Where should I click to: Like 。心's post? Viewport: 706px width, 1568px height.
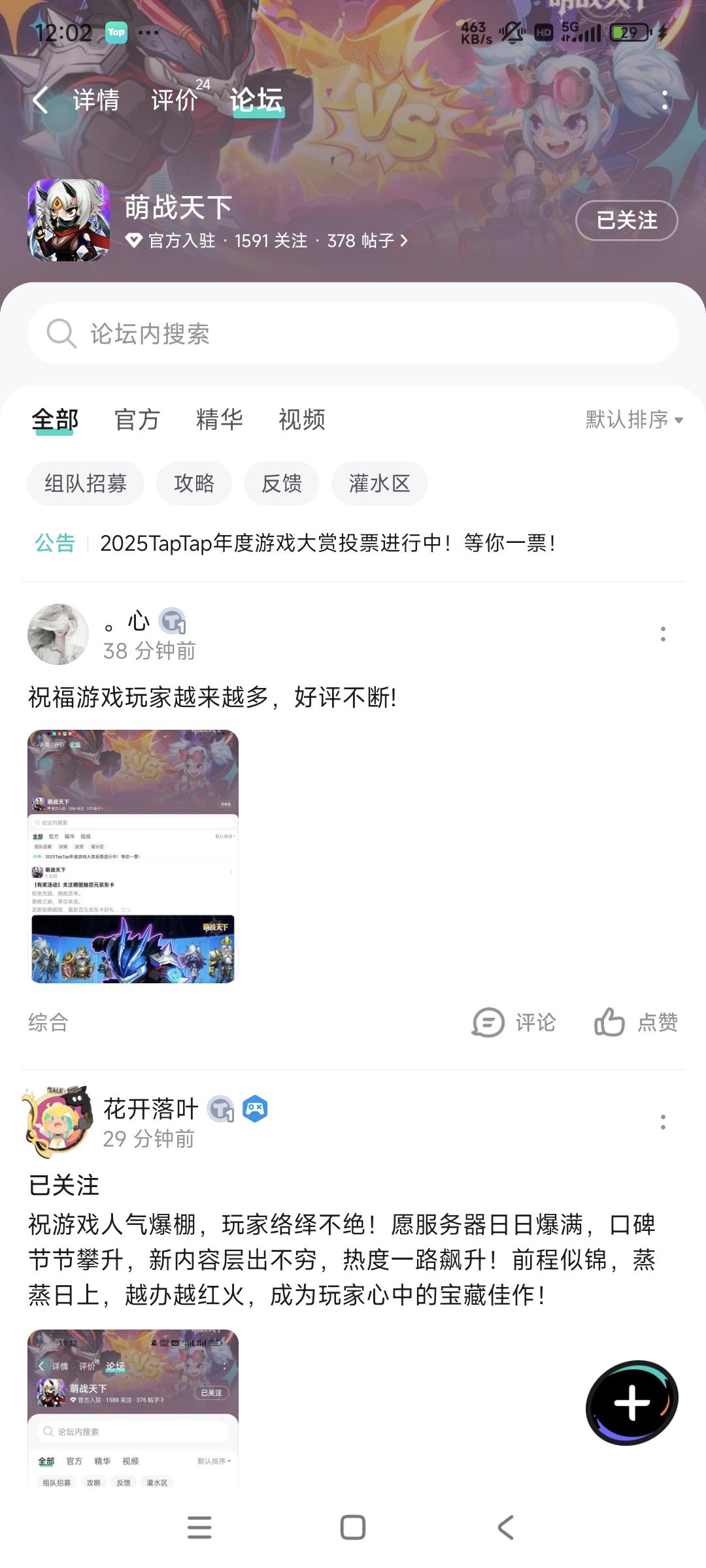pyautogui.click(x=636, y=1022)
